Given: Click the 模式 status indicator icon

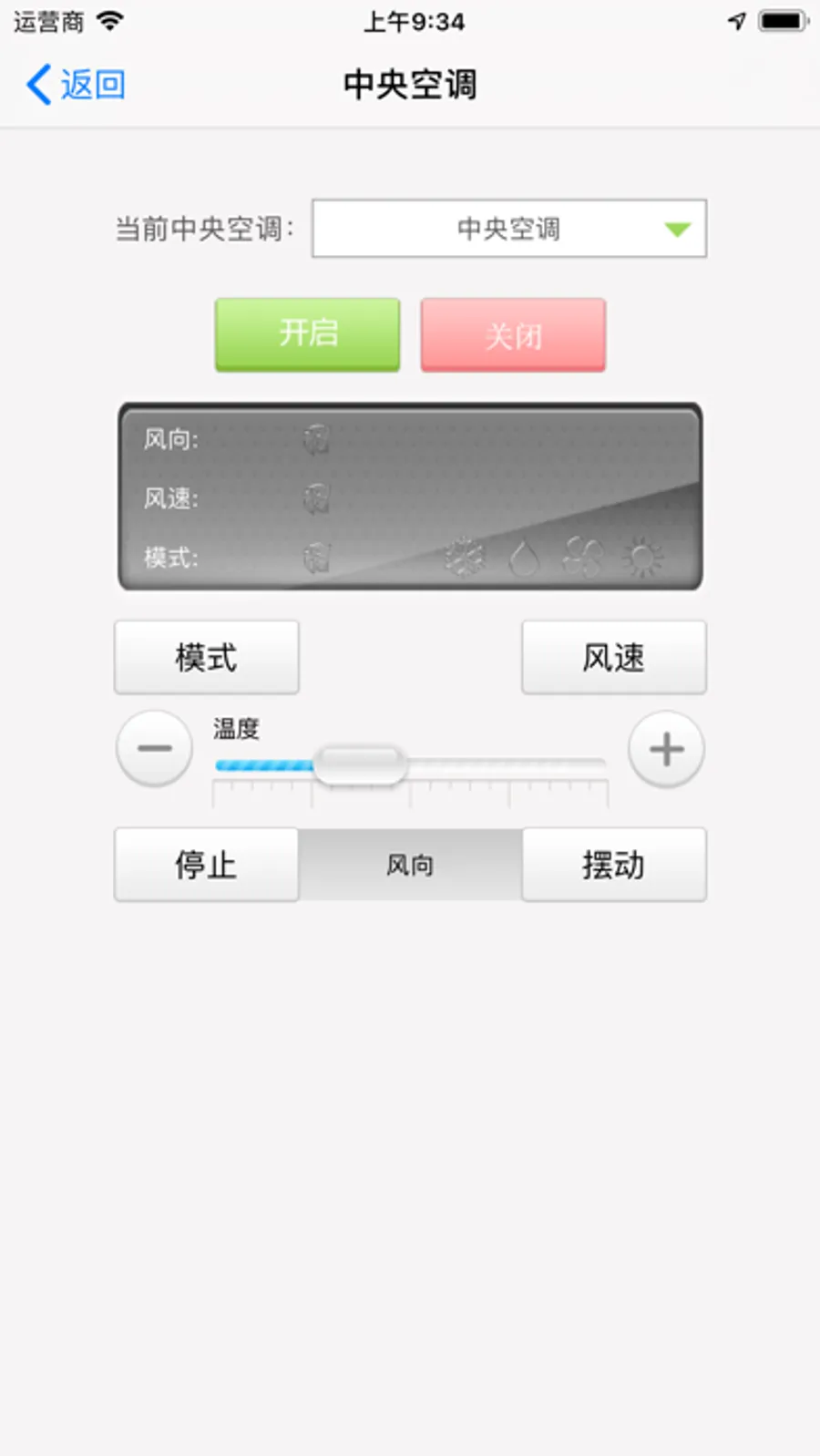Looking at the screenshot, I should pyautogui.click(x=314, y=558).
